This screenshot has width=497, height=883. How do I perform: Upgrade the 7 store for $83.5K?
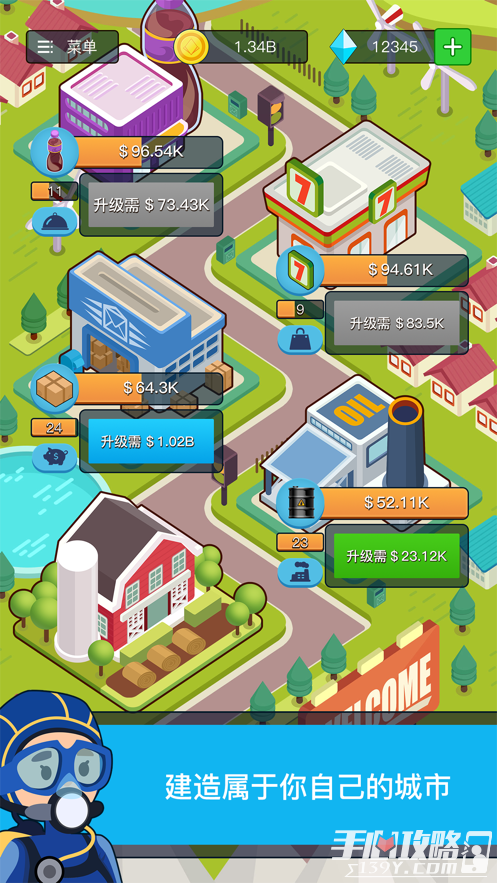click(x=397, y=323)
